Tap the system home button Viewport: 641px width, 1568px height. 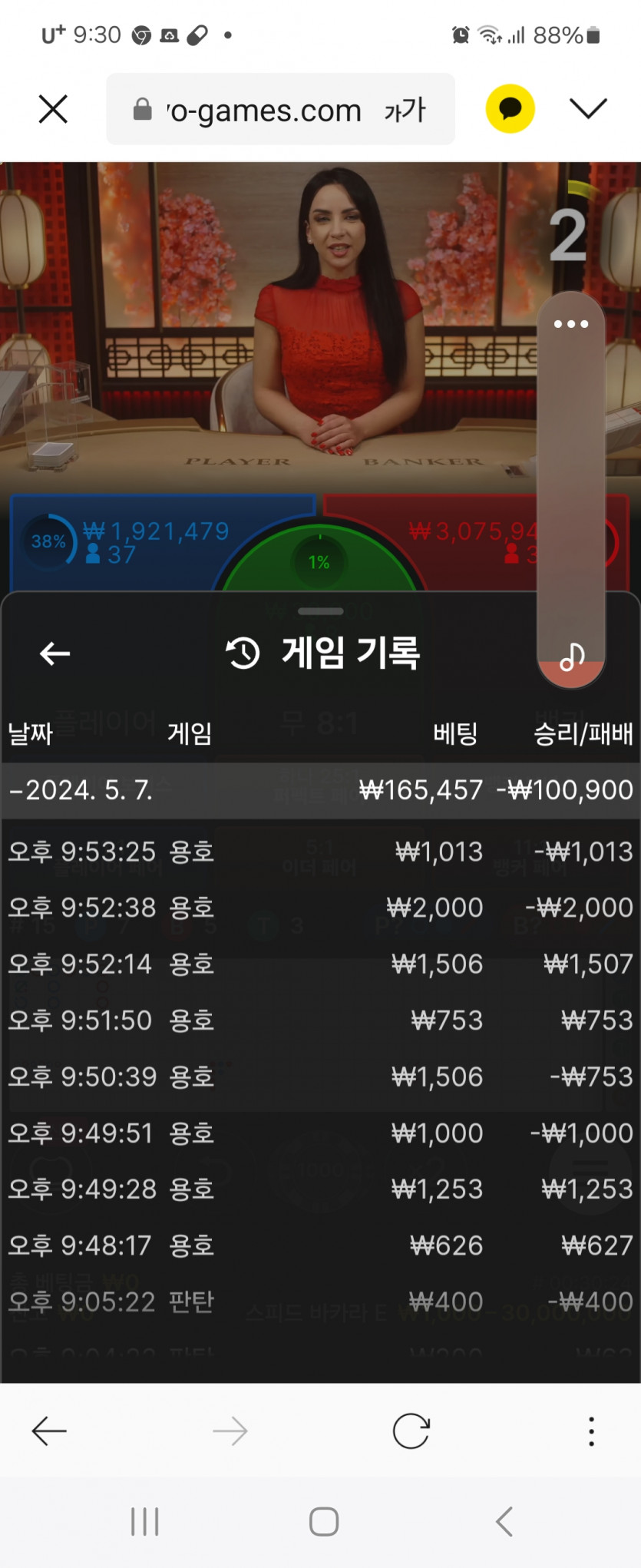click(x=323, y=1521)
